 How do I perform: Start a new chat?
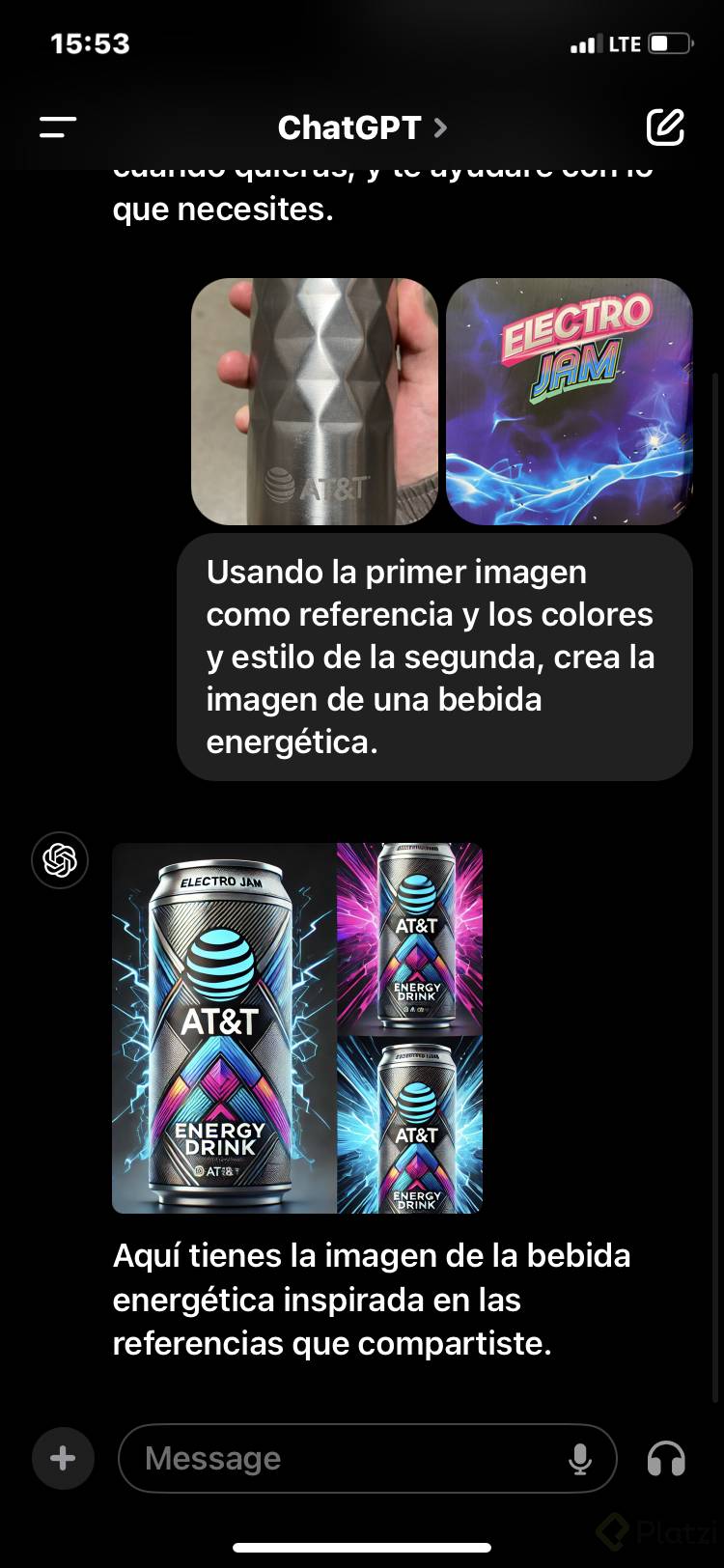point(665,127)
